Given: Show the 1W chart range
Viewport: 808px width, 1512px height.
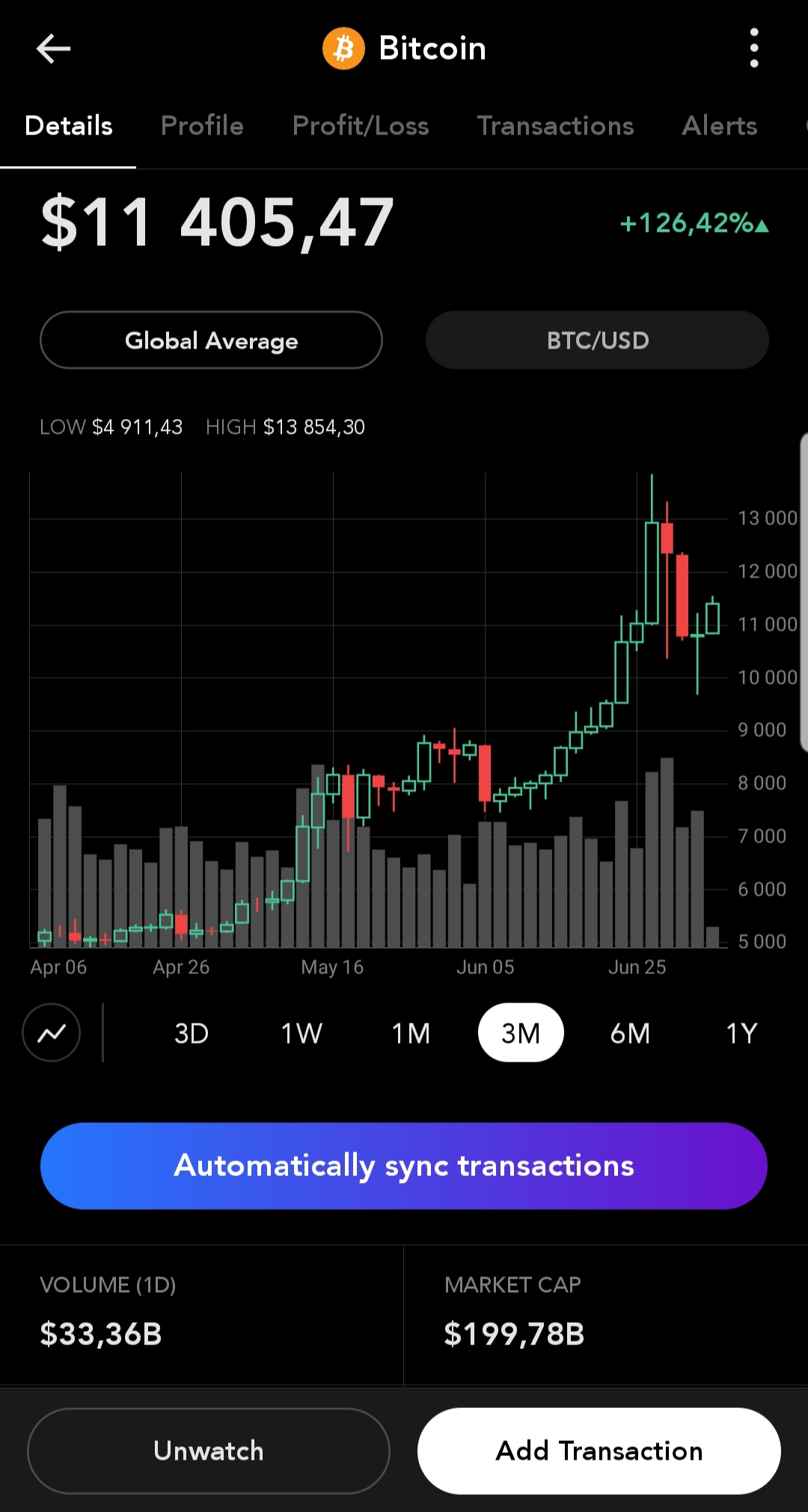Looking at the screenshot, I should coord(302,1033).
